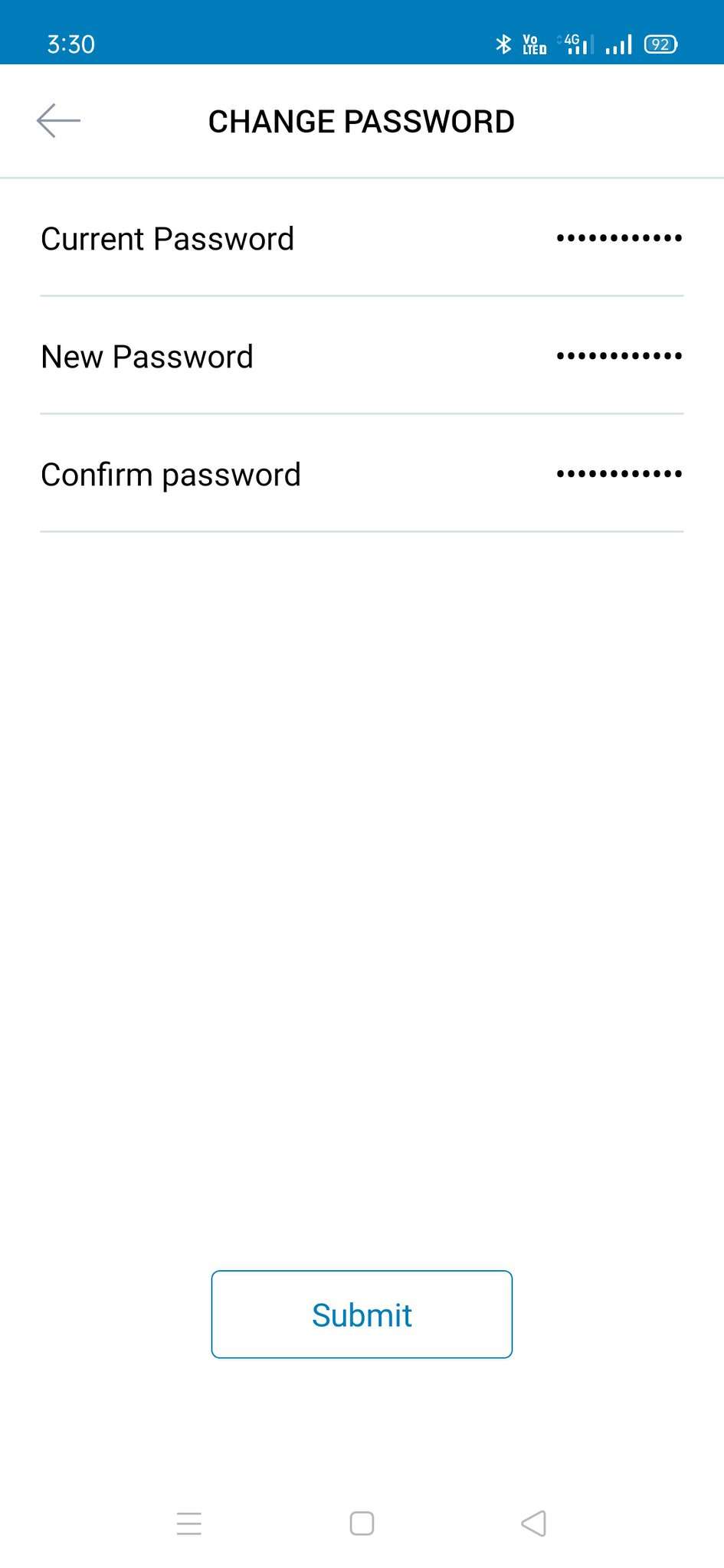Tap the recent apps icon in navigation bar

click(188, 1524)
